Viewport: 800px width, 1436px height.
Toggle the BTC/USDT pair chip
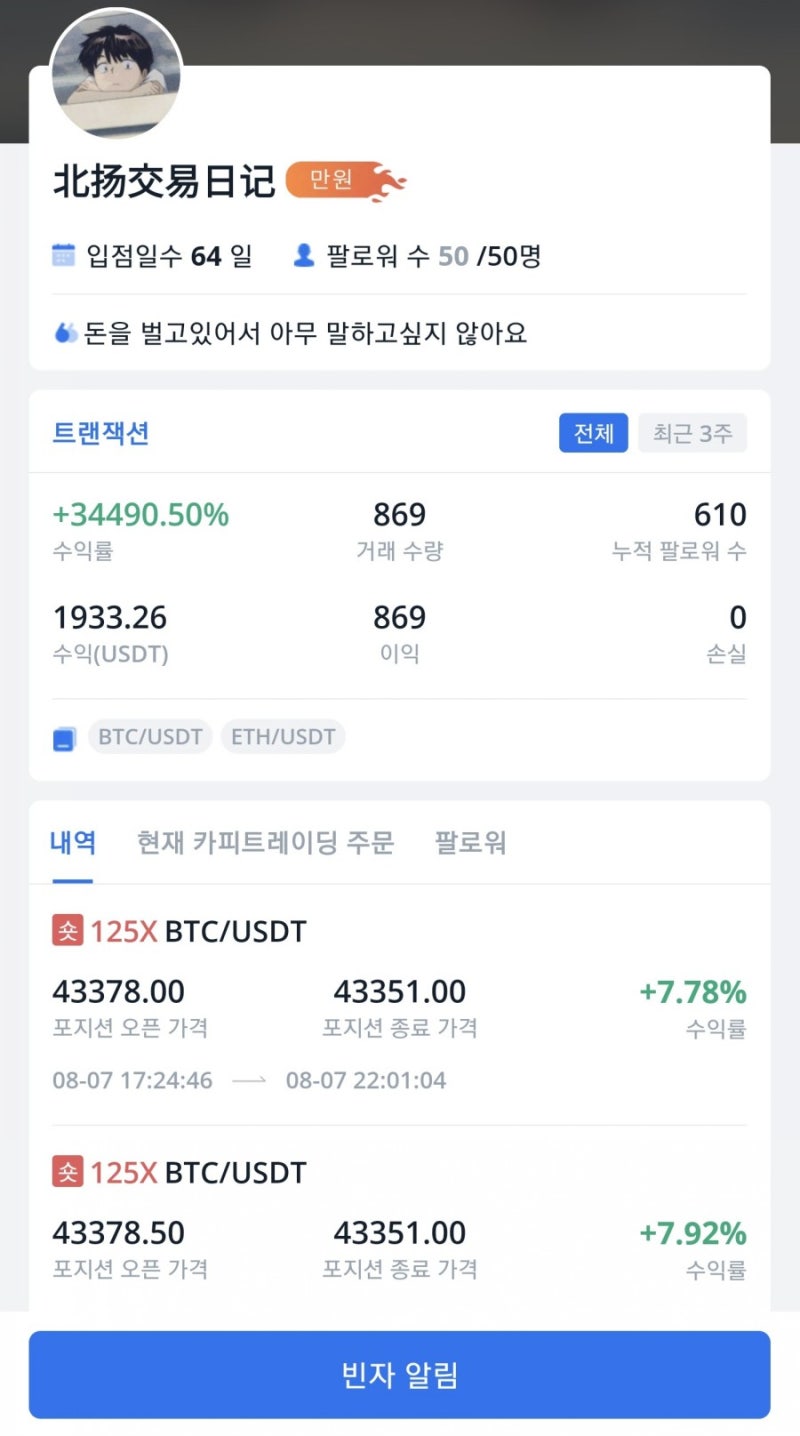point(149,737)
